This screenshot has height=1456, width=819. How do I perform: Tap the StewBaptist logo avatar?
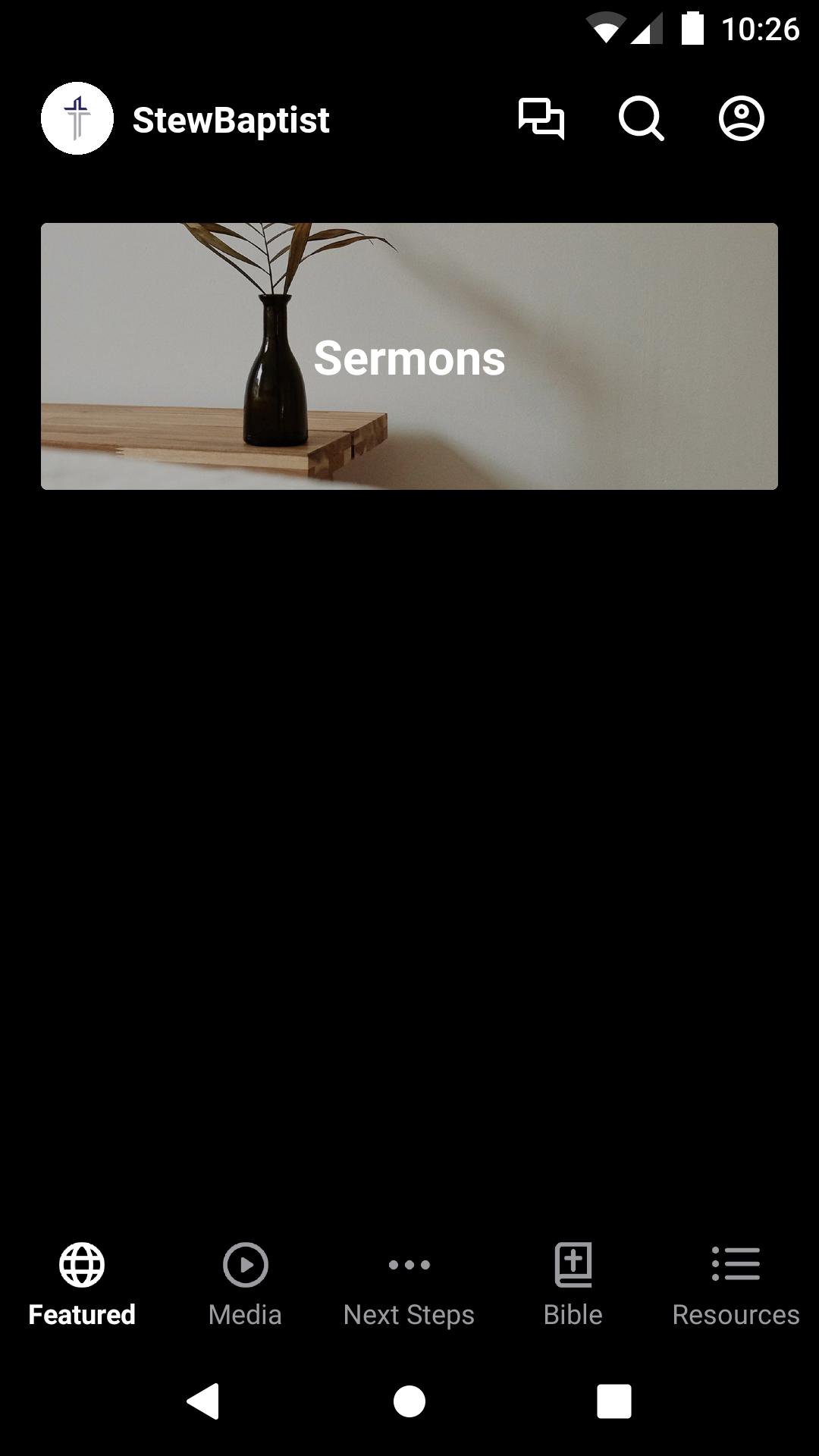tap(77, 119)
